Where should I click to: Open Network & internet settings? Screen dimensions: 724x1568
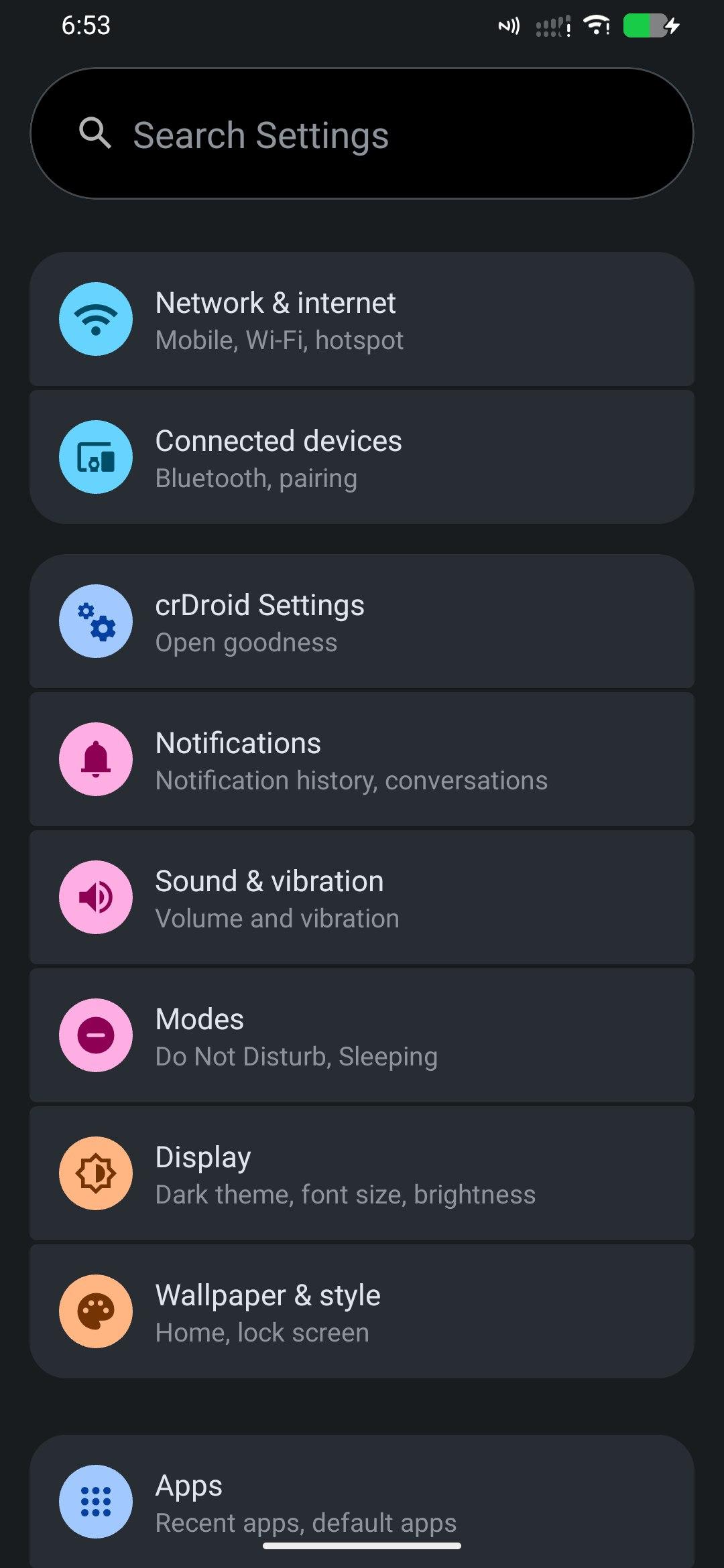(x=362, y=320)
